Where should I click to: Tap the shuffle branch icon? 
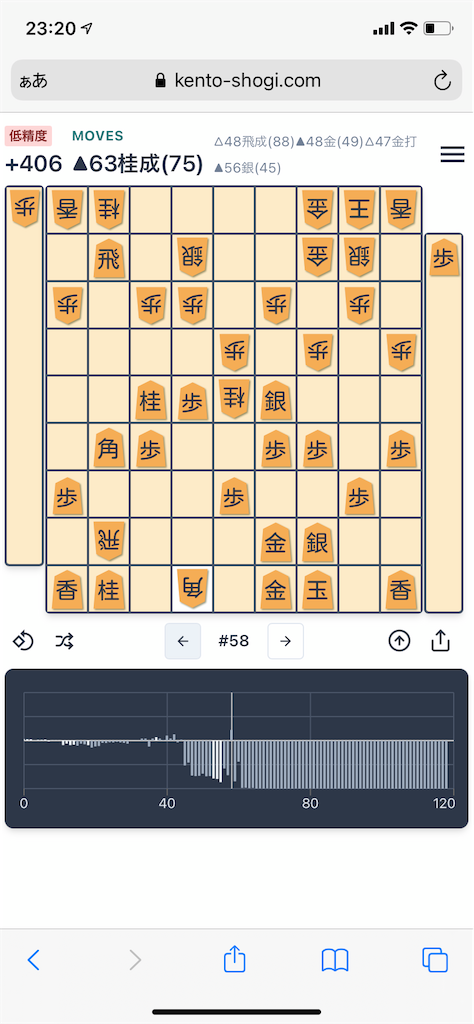point(64,641)
